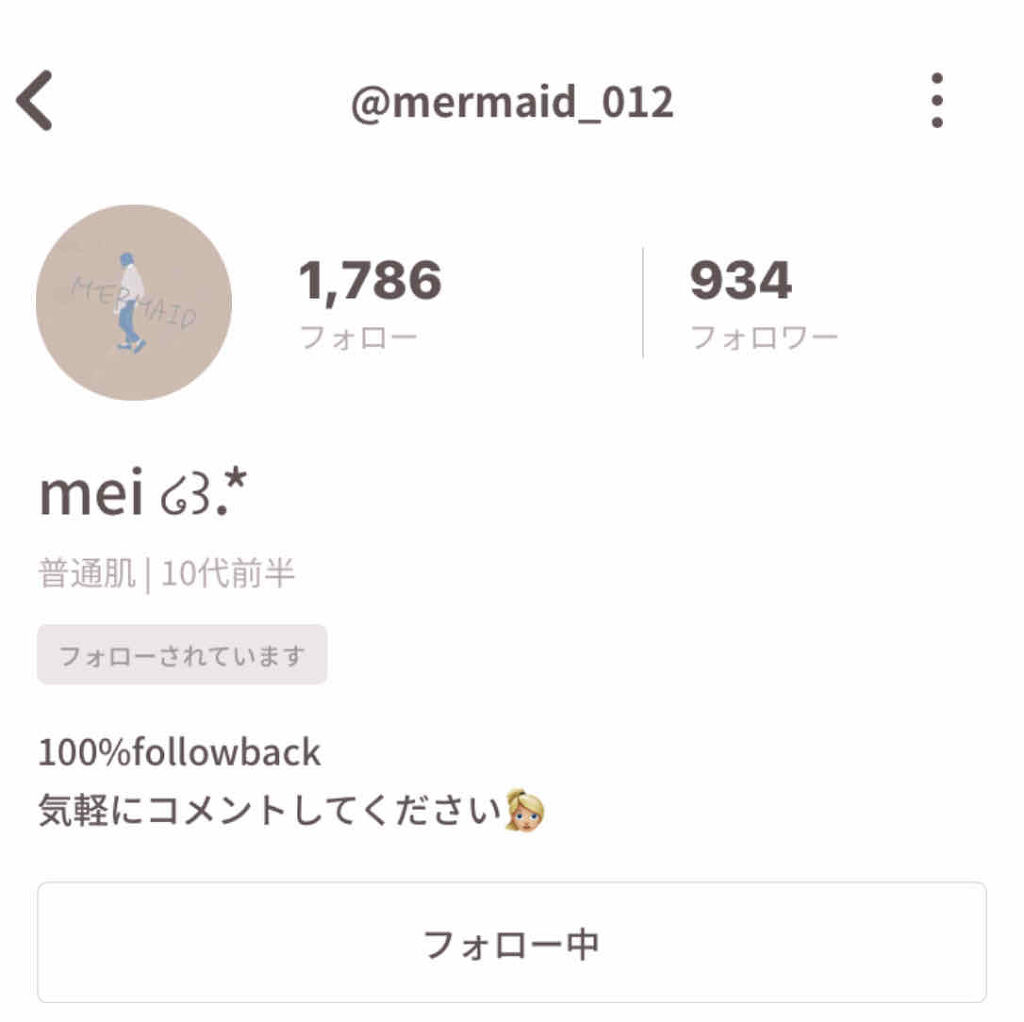Tap the フォロー中 button to unfollow
This screenshot has height=1022, width=1024.
[x=512, y=942]
